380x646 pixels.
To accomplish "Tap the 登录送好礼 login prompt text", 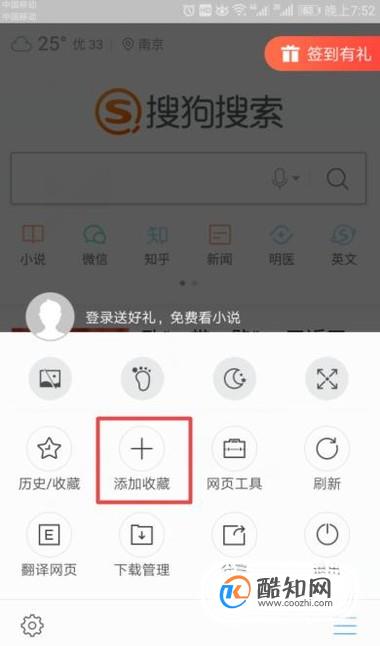I will click(x=162, y=318).
